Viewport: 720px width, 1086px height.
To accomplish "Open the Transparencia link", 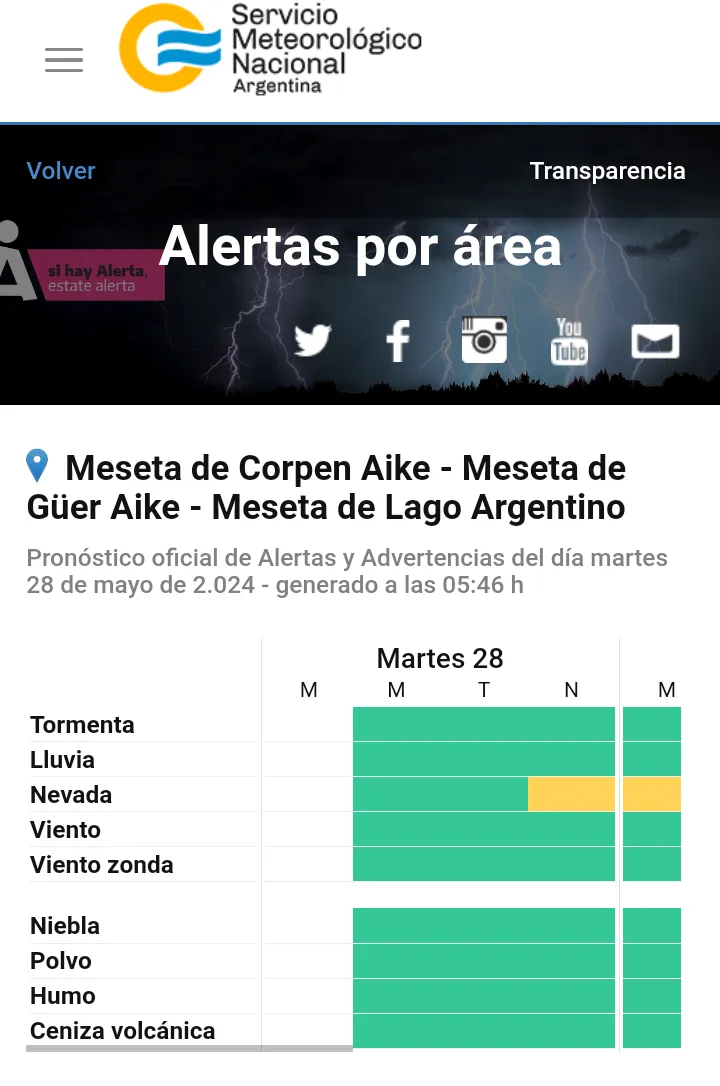I will click(607, 171).
